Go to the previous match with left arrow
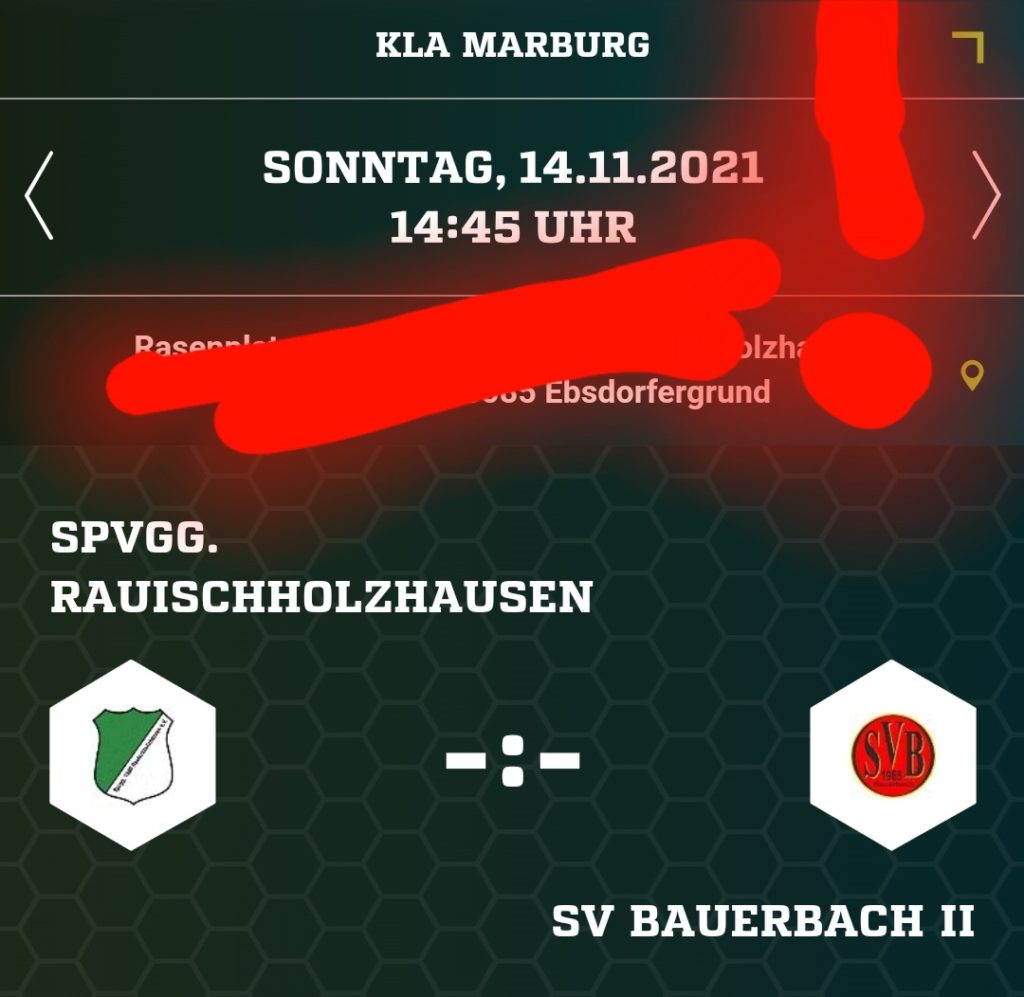 38,196
